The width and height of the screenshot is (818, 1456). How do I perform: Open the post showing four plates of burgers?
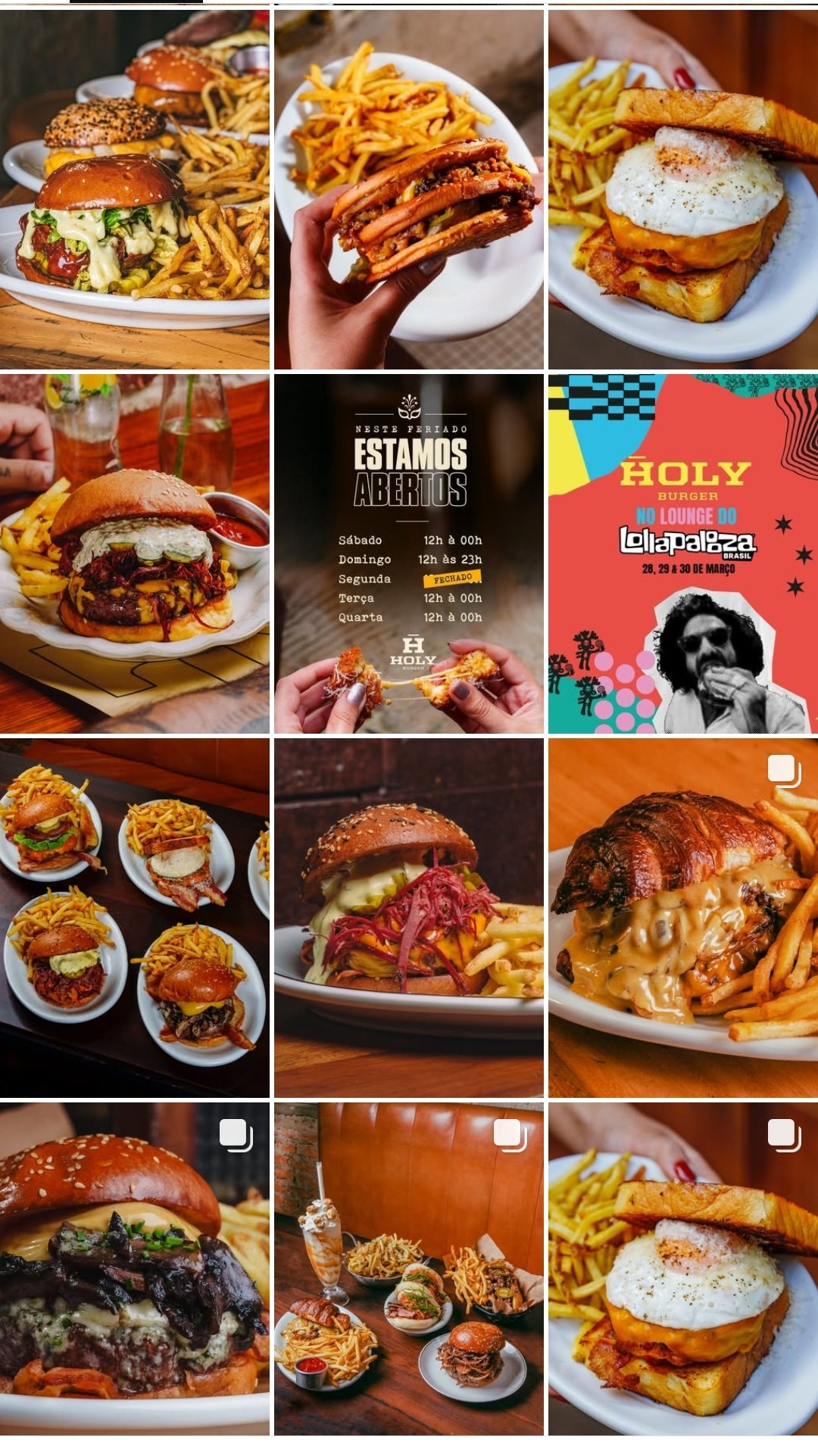click(x=135, y=918)
